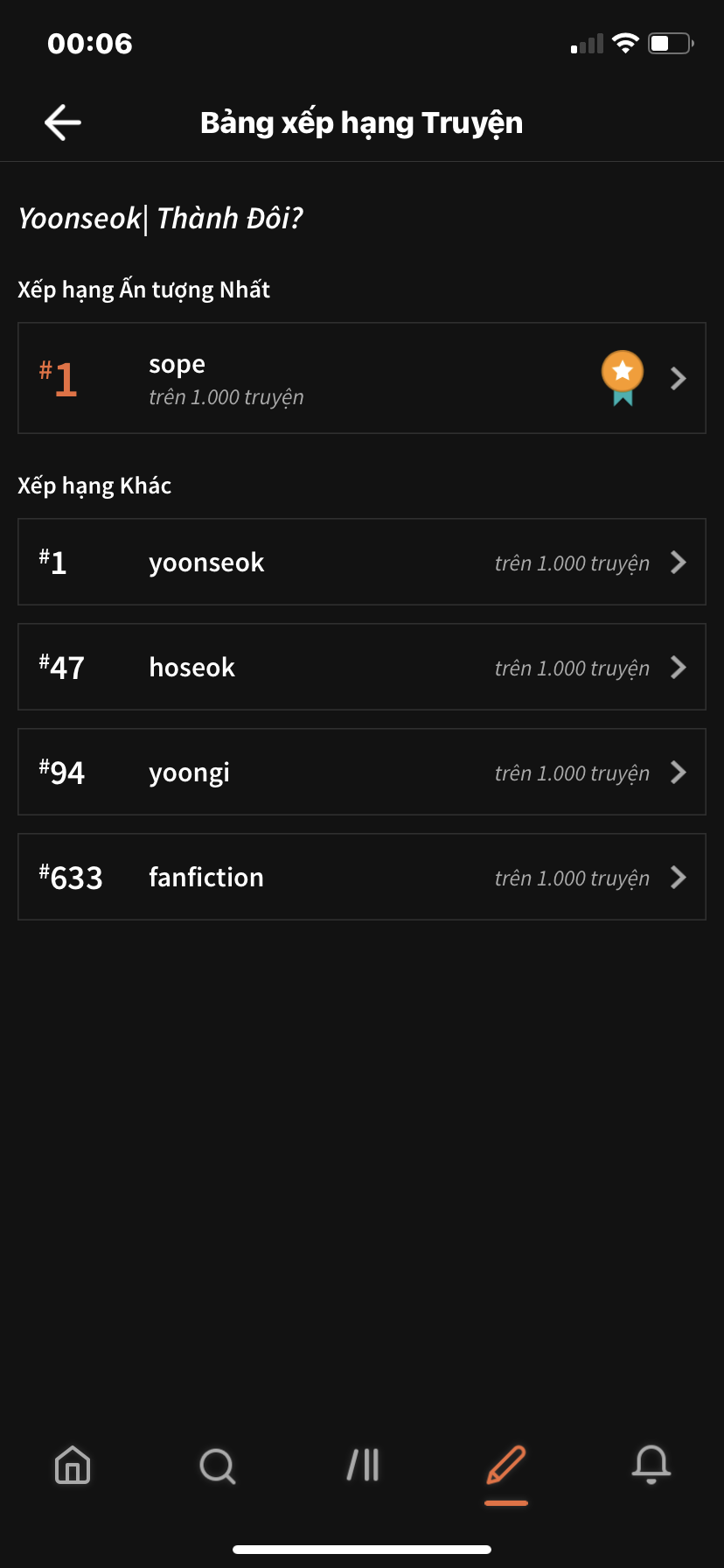This screenshot has height=1568, width=724.
Task: Open the yoonseok ranking row
Action: [x=361, y=562]
